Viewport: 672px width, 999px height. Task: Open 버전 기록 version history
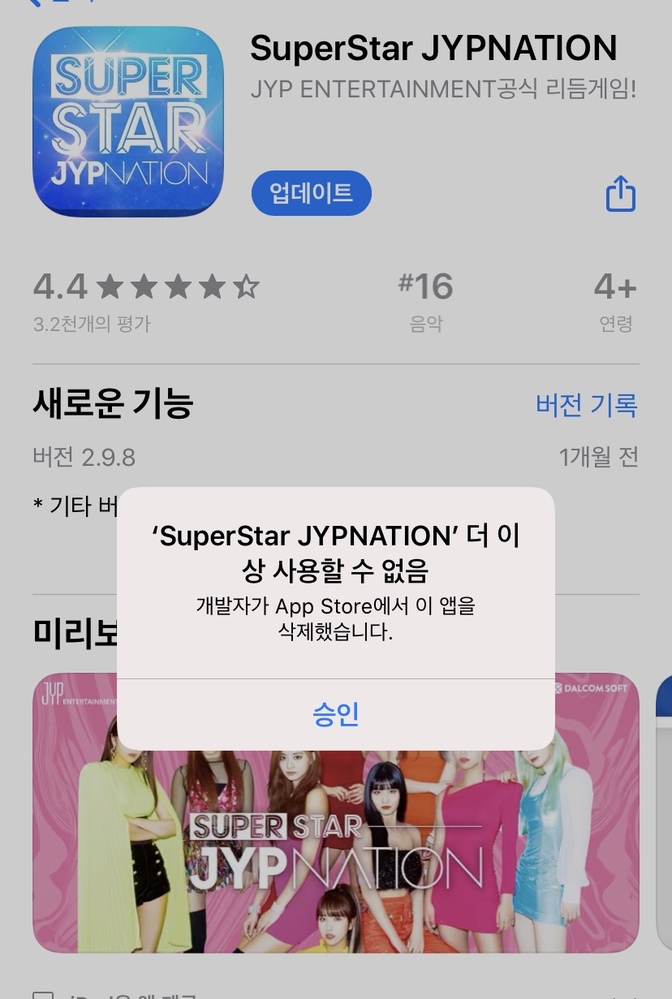586,405
